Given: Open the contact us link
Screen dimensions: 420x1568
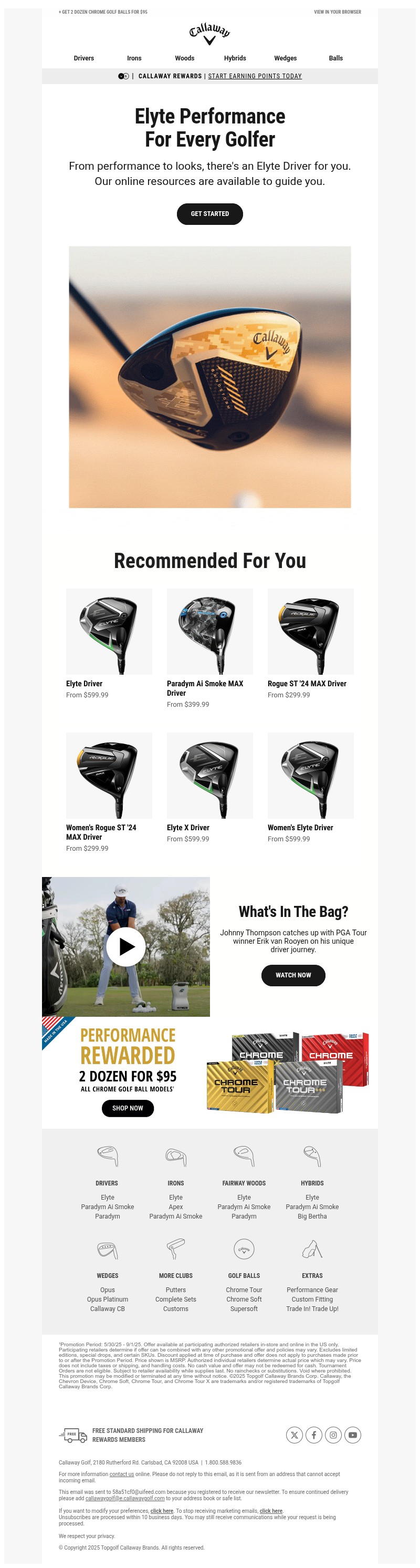Looking at the screenshot, I should click(x=122, y=1474).
